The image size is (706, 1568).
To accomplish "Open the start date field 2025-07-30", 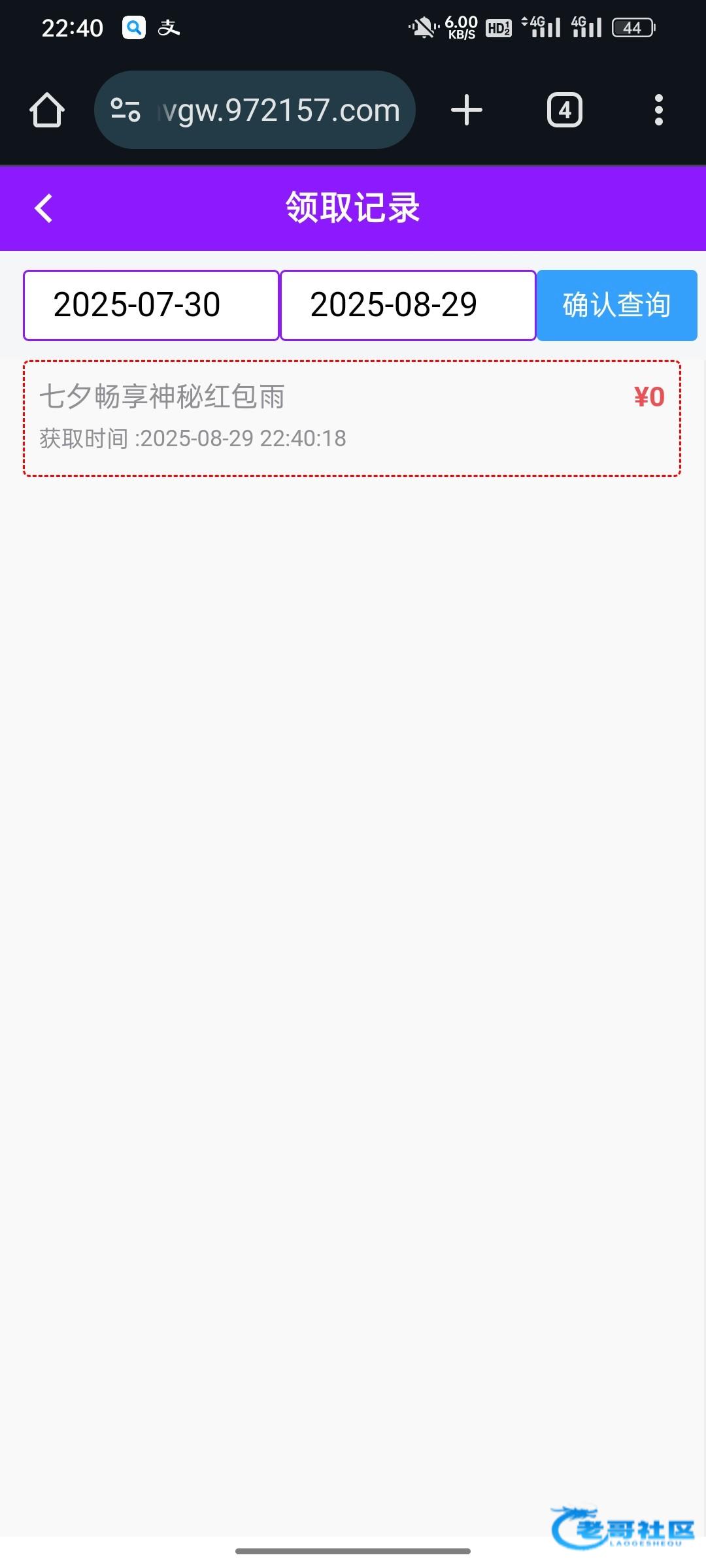I will click(151, 305).
